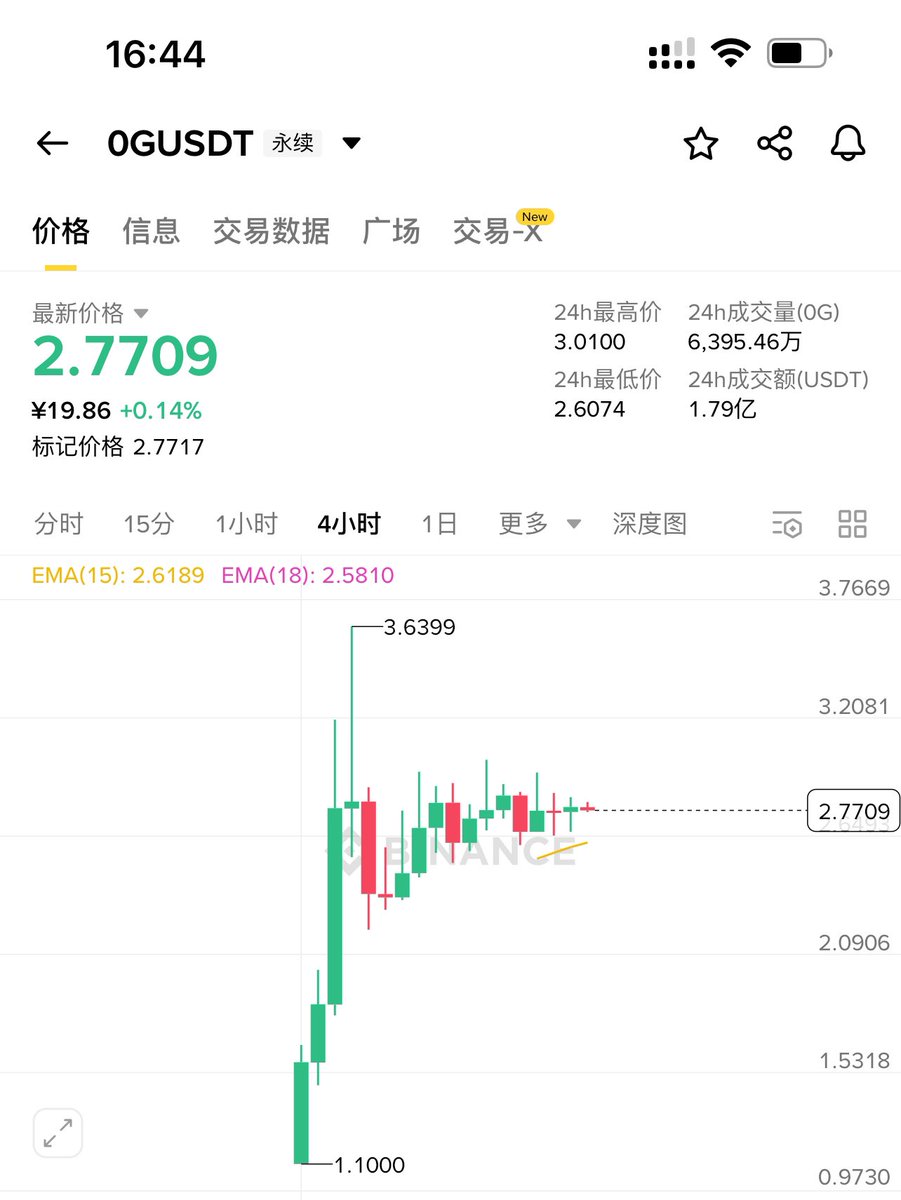The height and width of the screenshot is (1200, 901).
Task: View the 广场 tab
Action: [x=391, y=231]
